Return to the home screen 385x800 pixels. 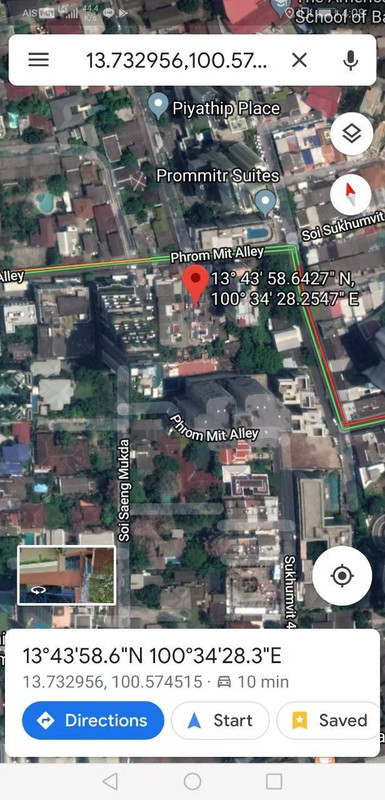[x=192, y=781]
